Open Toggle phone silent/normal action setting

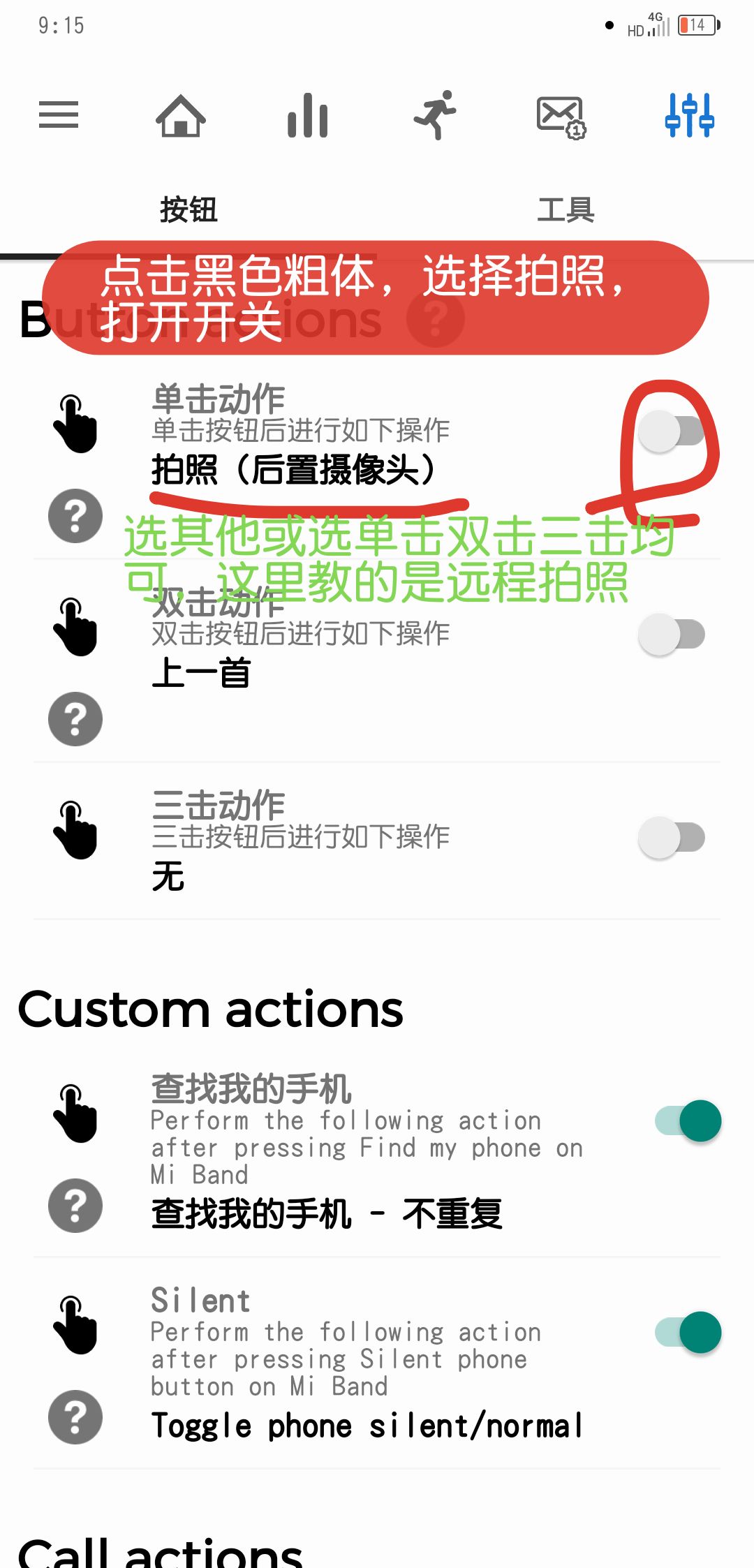coord(367,1426)
